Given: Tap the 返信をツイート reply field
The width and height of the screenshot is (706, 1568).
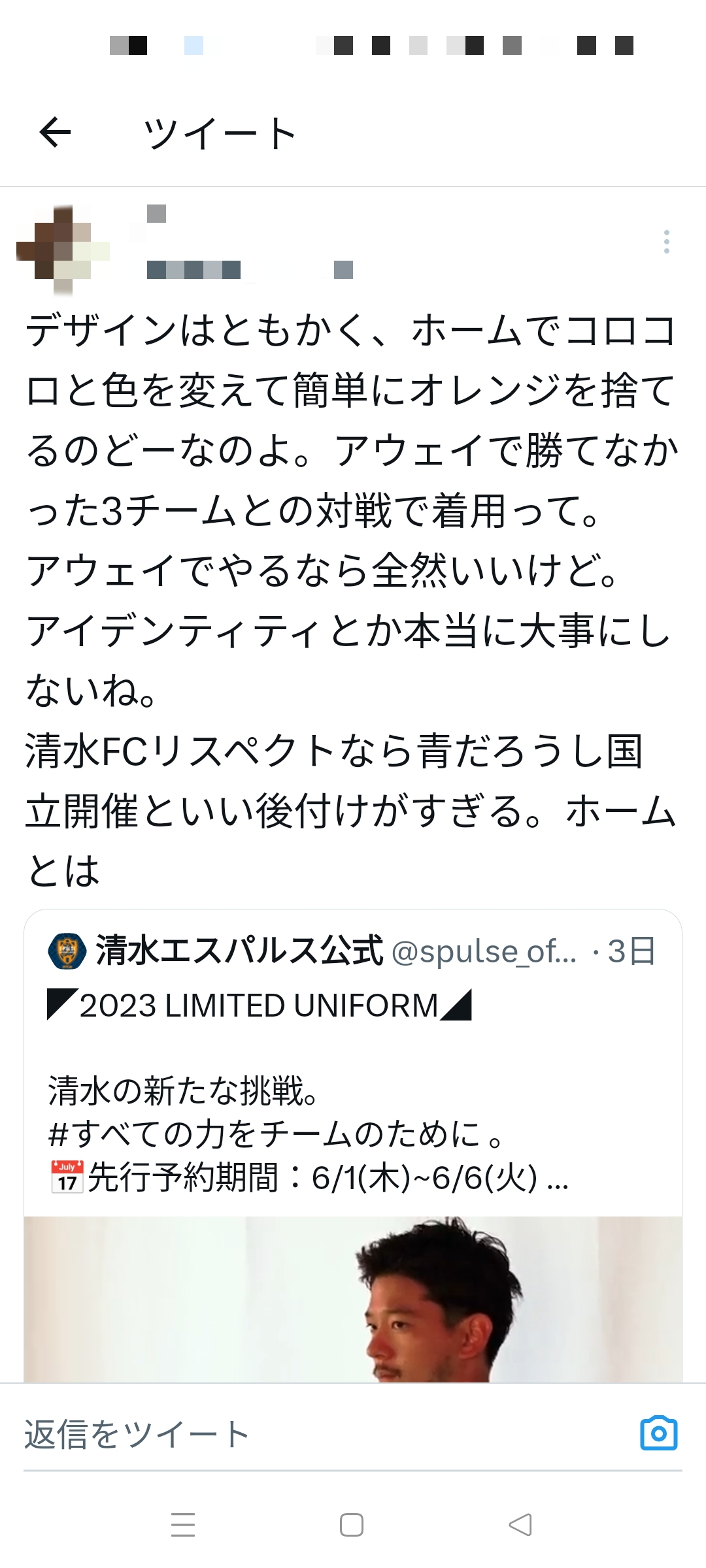Looking at the screenshot, I should [314, 1435].
